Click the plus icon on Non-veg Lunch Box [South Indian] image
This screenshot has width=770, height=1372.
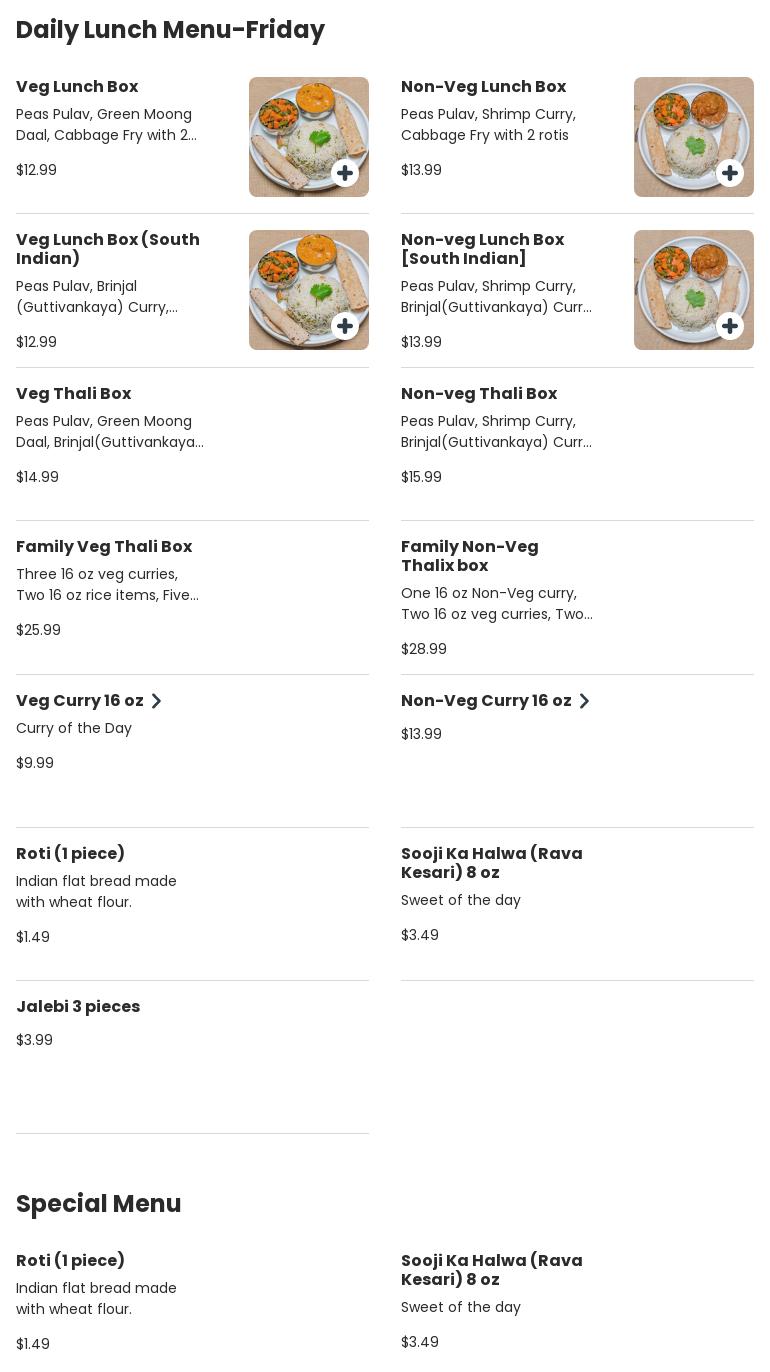point(729,326)
